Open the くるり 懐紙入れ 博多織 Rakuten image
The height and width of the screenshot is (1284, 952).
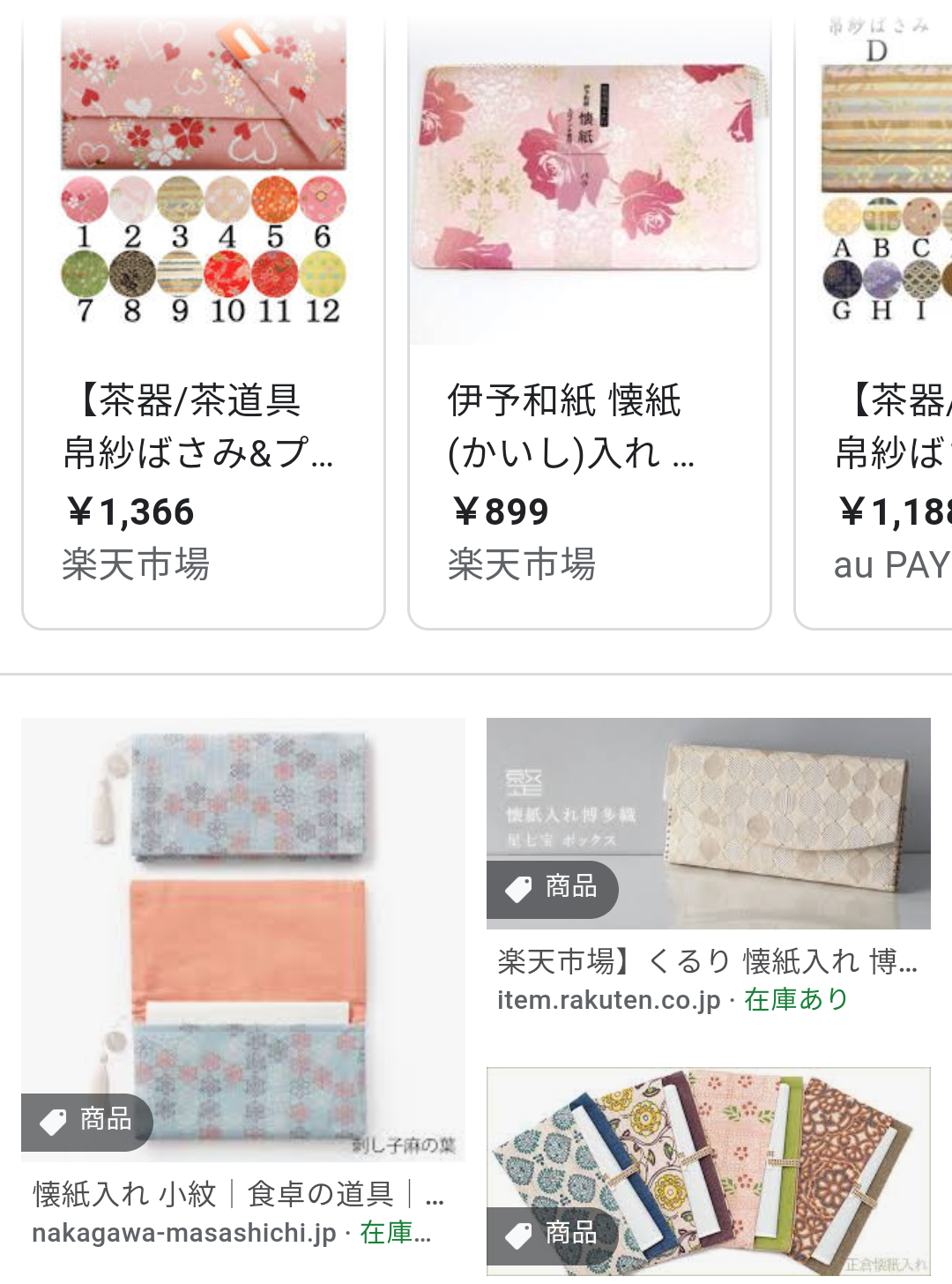tap(708, 823)
